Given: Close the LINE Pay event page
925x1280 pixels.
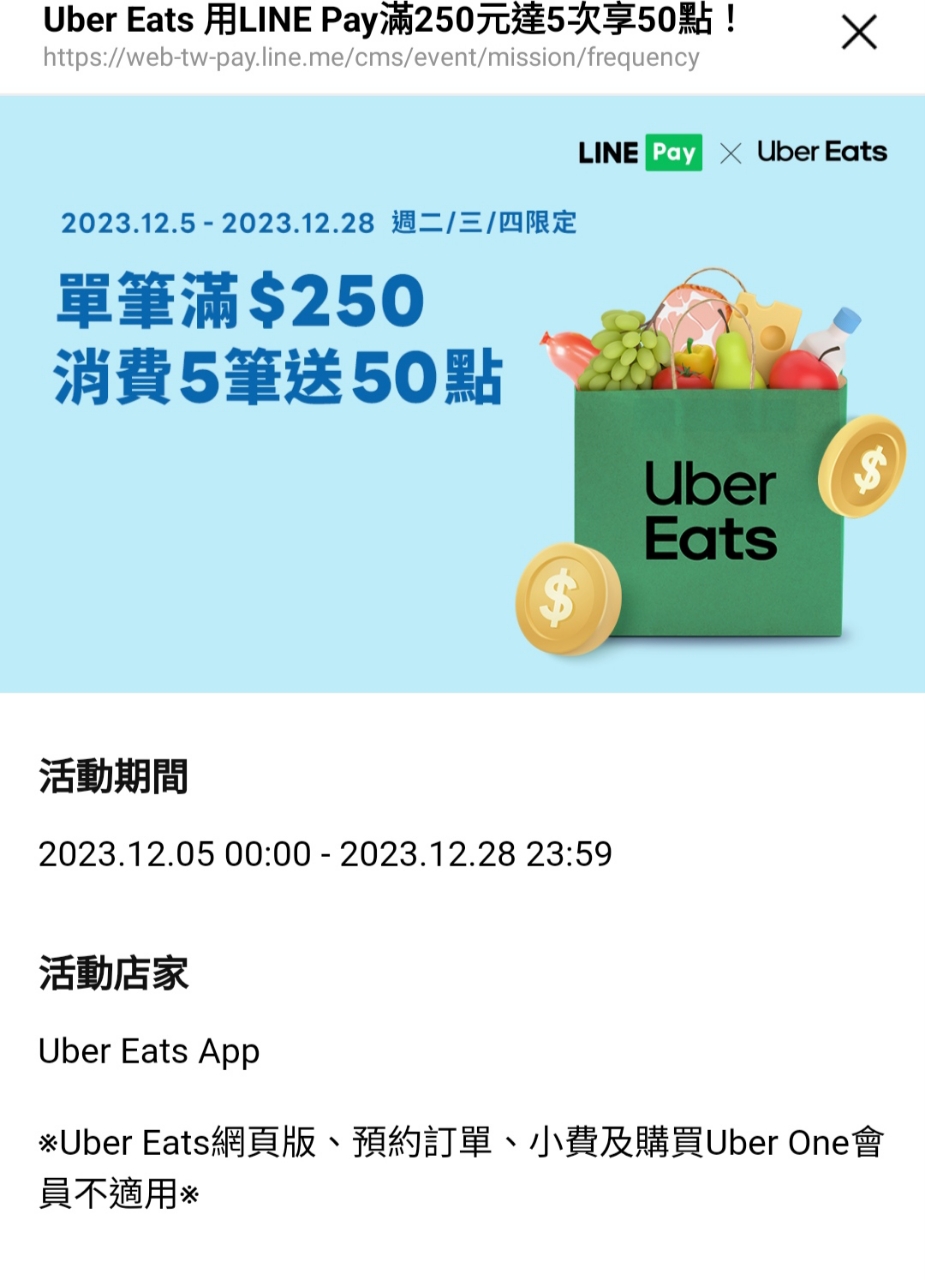Looking at the screenshot, I should click(x=858, y=33).
